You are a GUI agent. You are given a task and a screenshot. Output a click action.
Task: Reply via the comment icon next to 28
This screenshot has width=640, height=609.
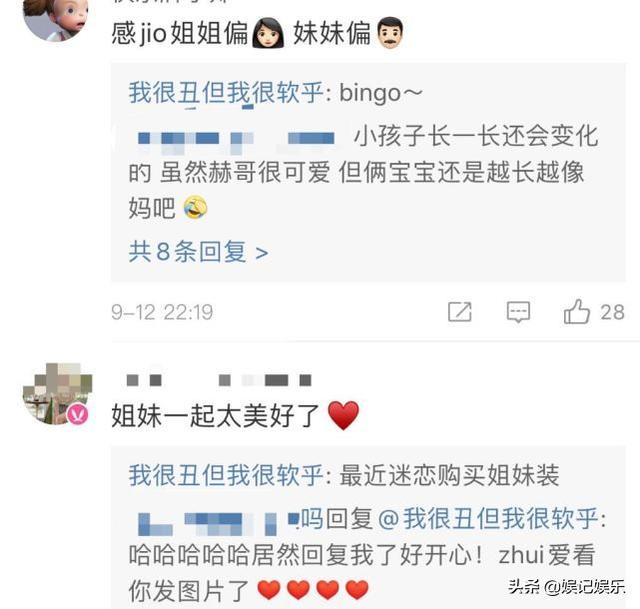(x=518, y=312)
